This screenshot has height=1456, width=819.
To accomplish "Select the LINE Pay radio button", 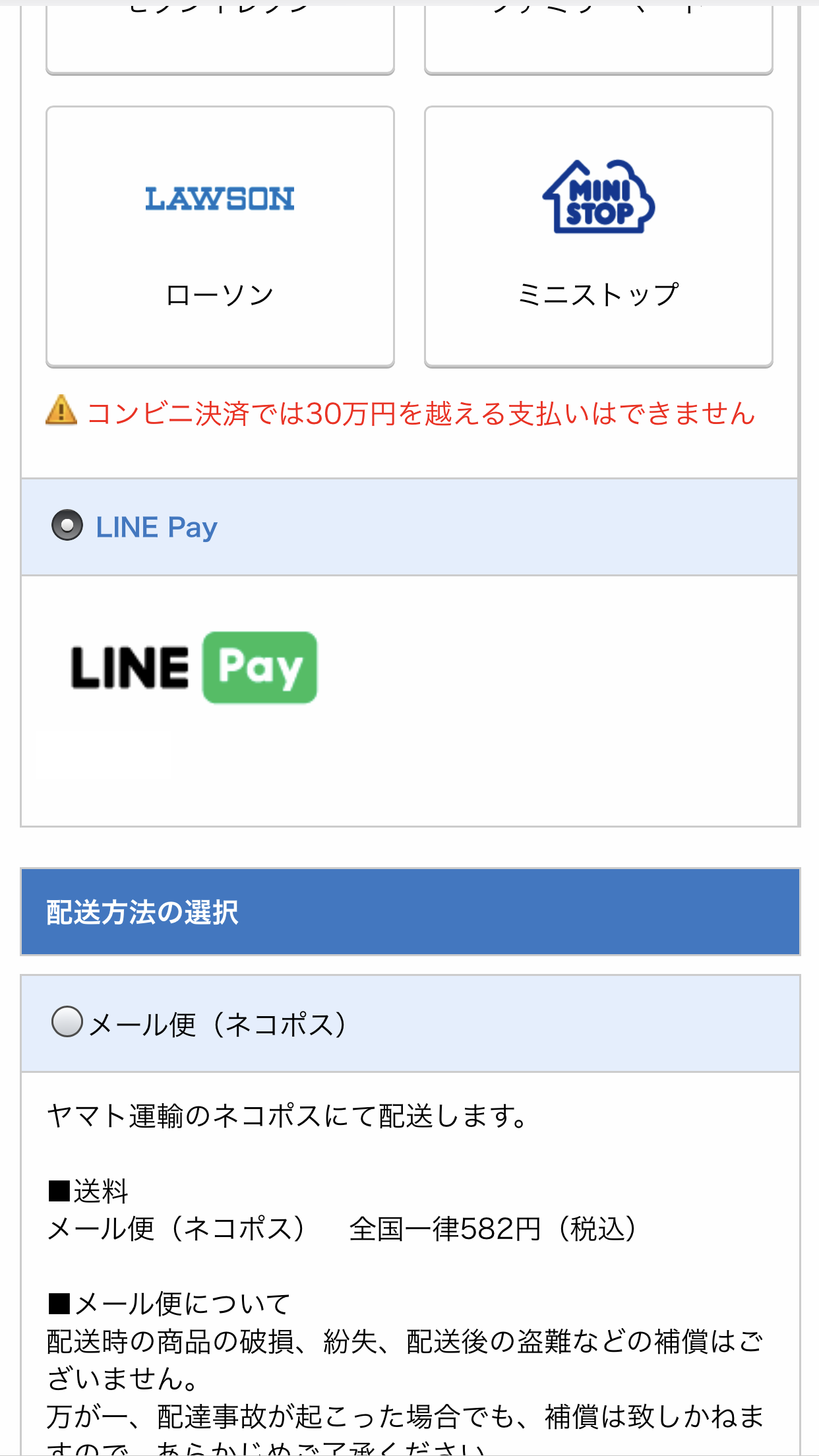I will coord(67,526).
